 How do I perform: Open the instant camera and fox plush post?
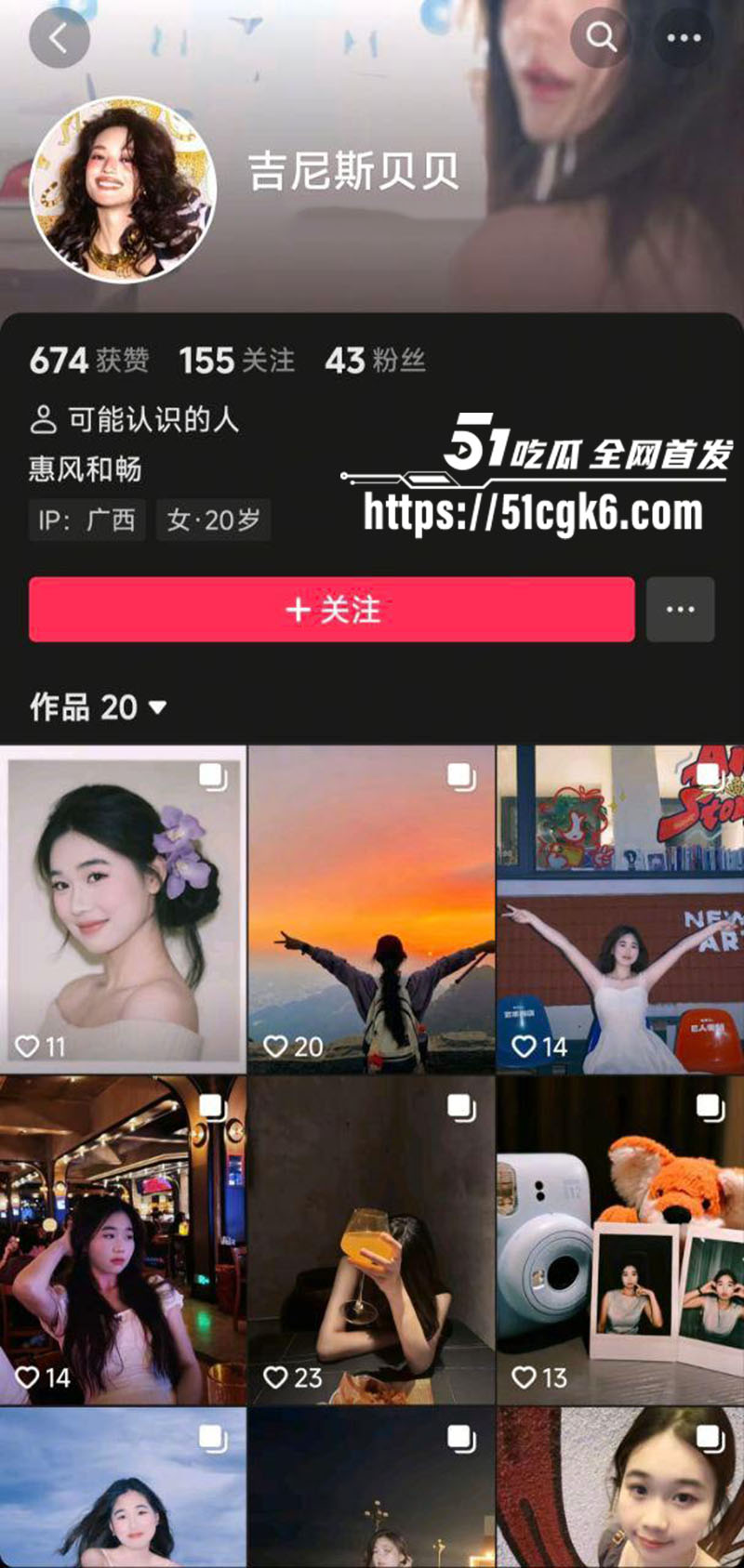click(620, 1240)
